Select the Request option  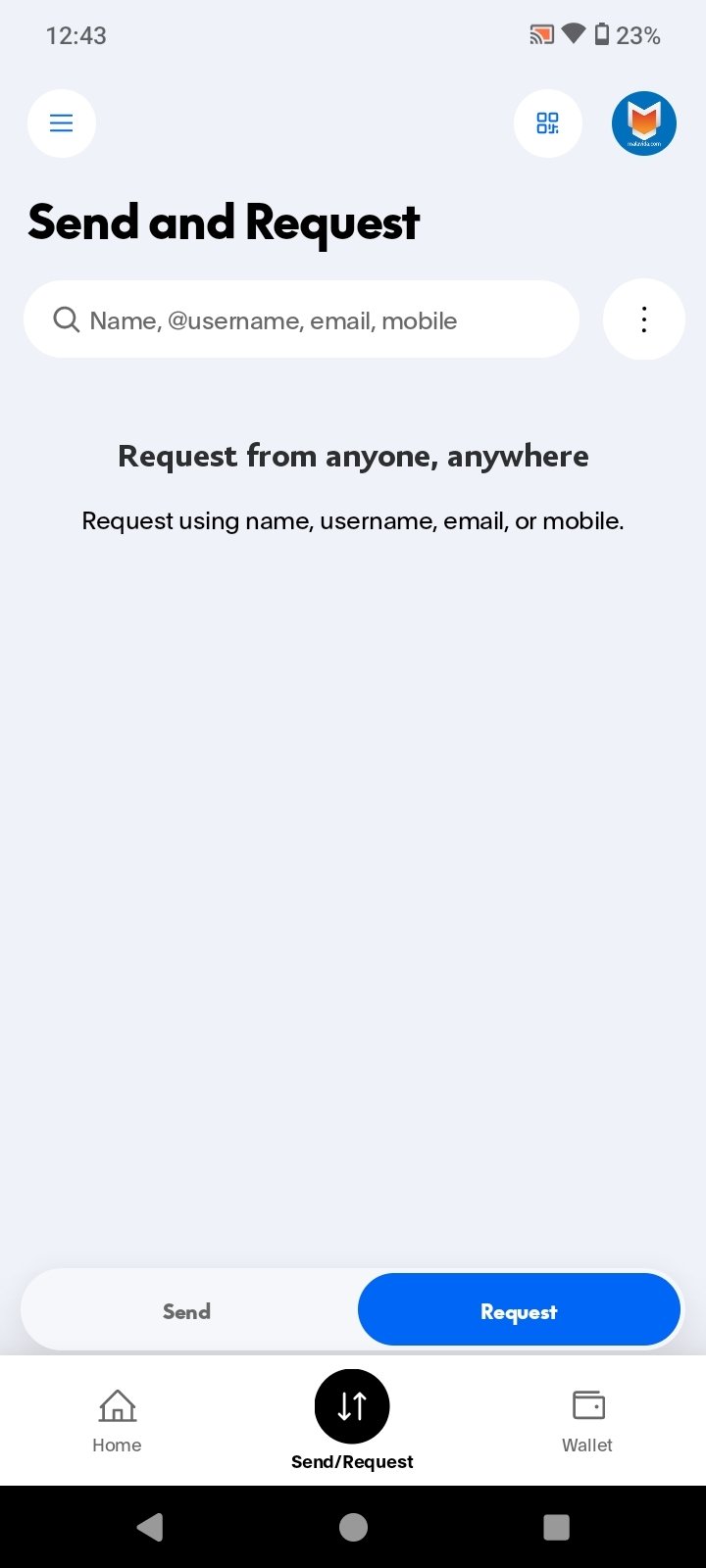coord(519,1311)
